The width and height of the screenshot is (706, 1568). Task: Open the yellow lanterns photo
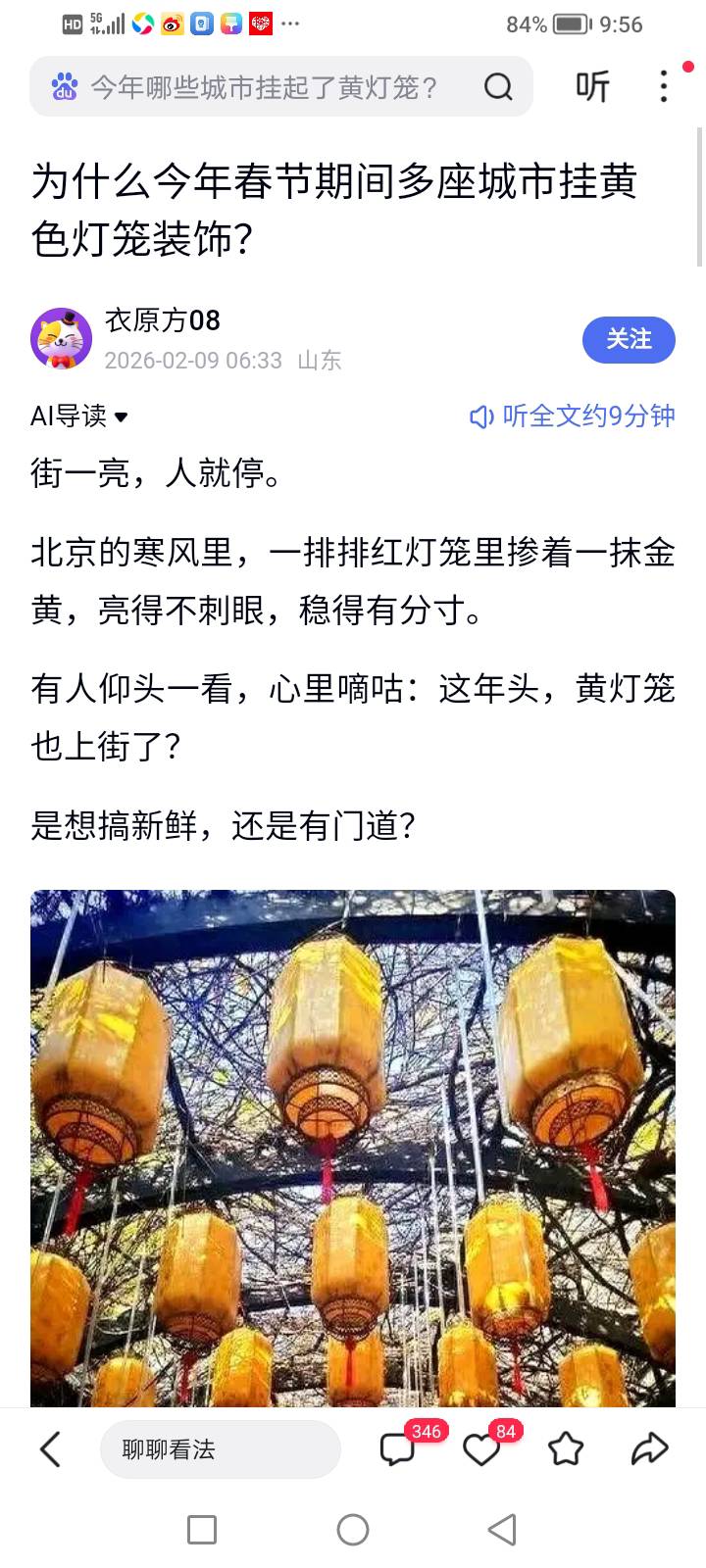click(x=353, y=1147)
